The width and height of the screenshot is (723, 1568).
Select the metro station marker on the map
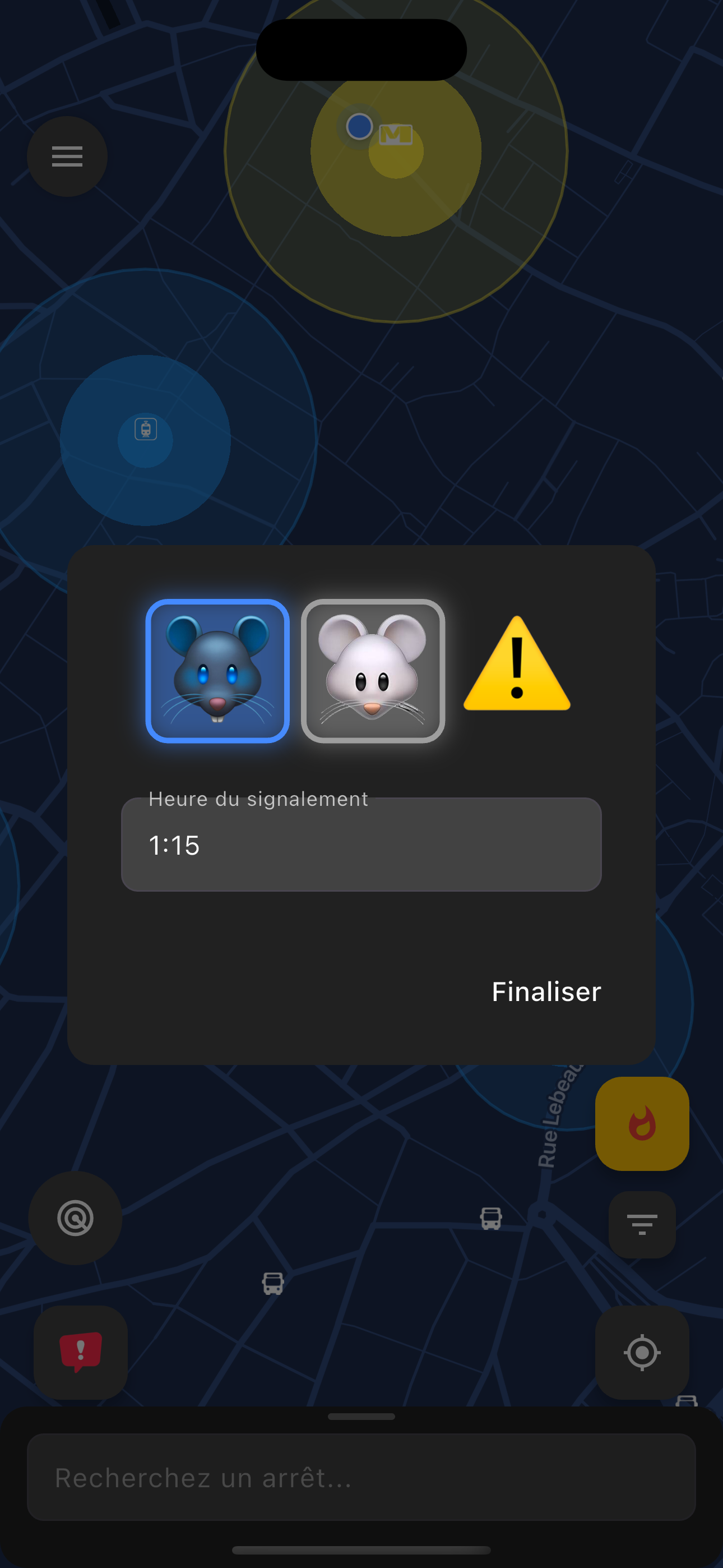point(396,135)
